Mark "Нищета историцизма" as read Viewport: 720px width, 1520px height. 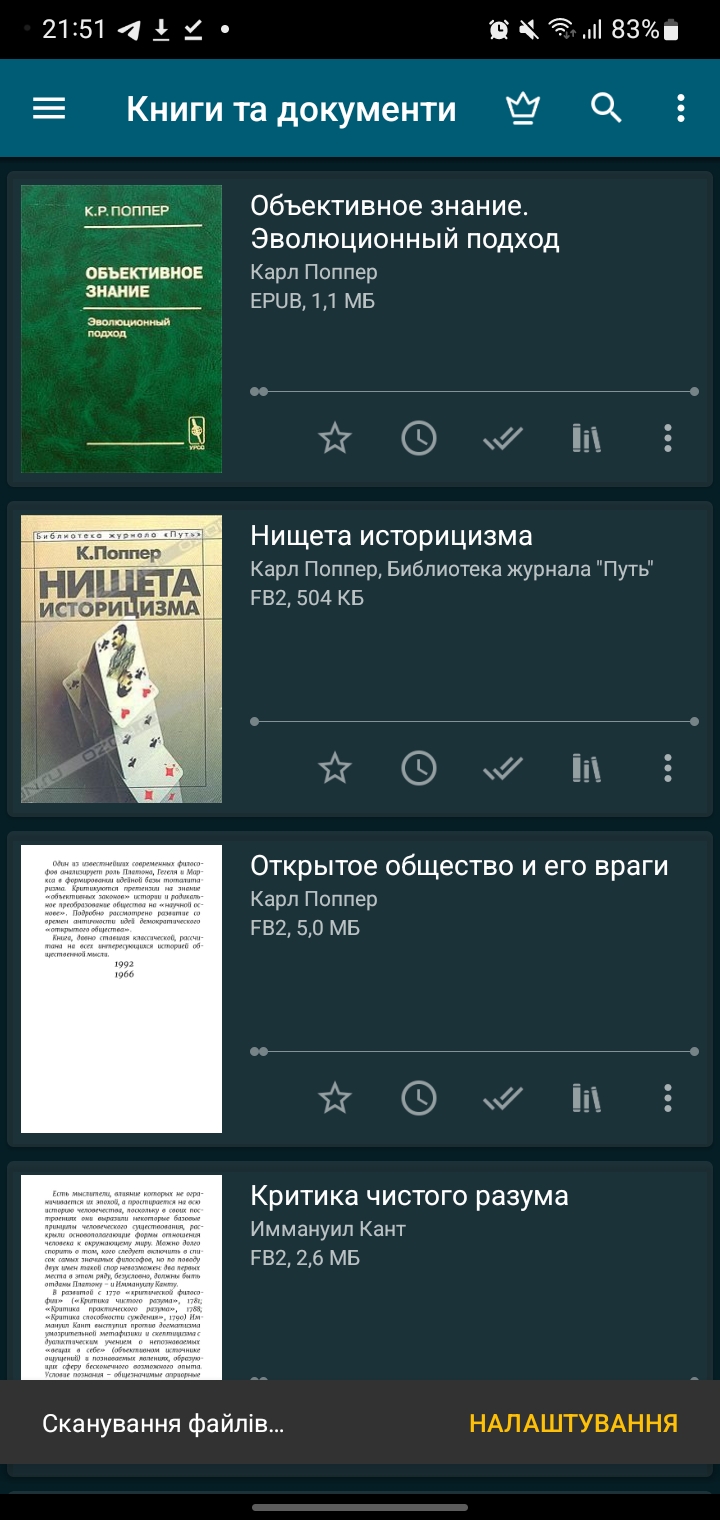click(503, 768)
